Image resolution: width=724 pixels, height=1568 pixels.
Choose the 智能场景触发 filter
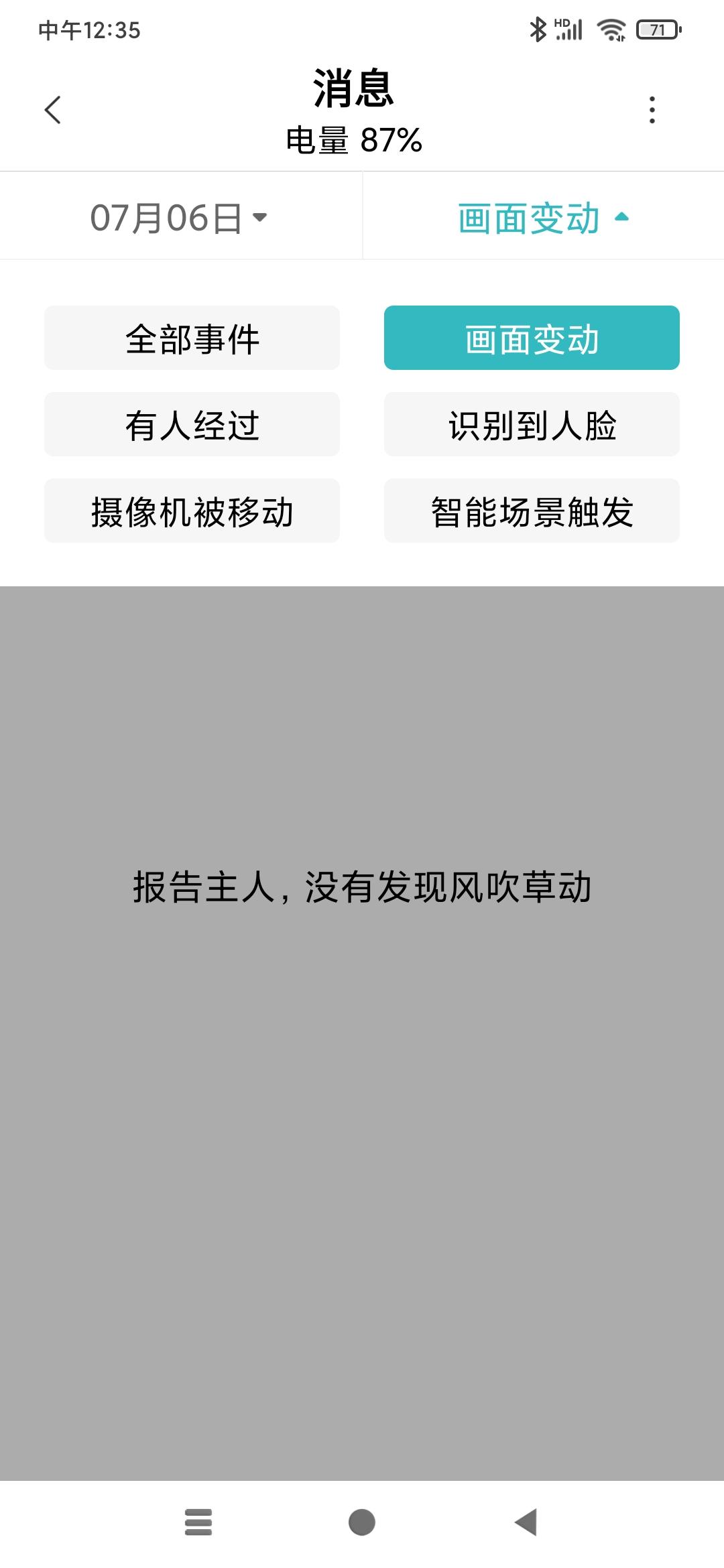[532, 511]
